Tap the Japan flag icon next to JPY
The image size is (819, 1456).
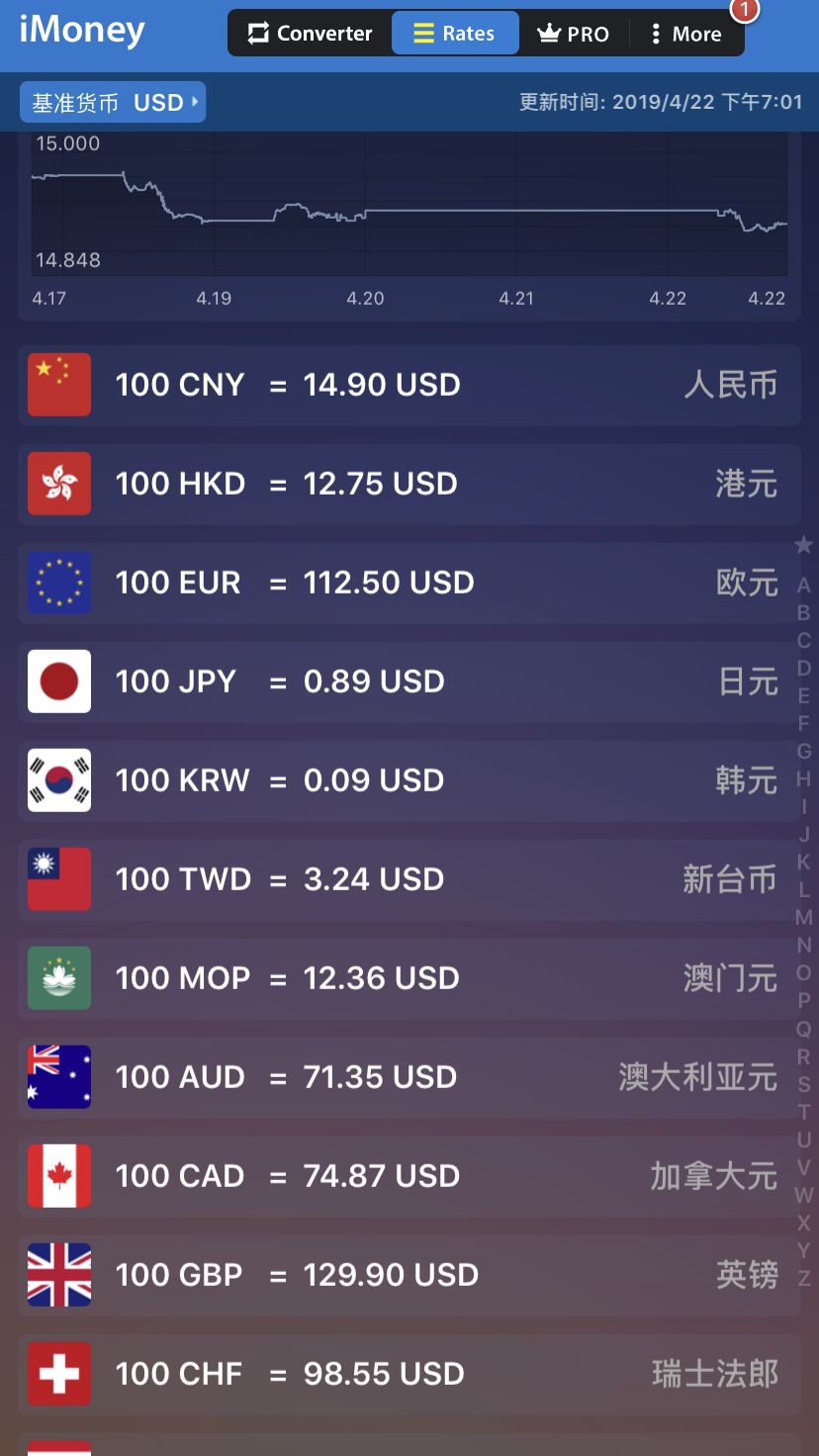58,681
